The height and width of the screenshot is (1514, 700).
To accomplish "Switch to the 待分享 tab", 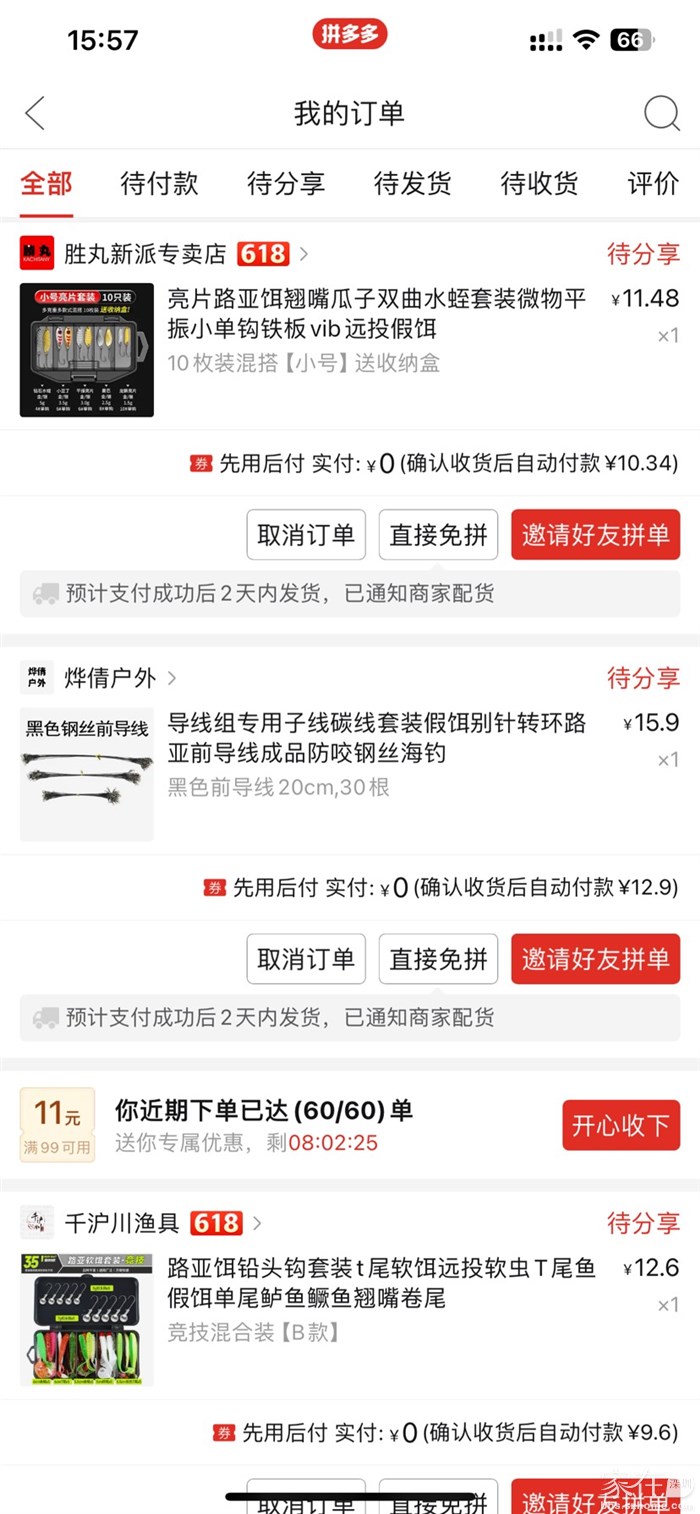I will pos(286,184).
